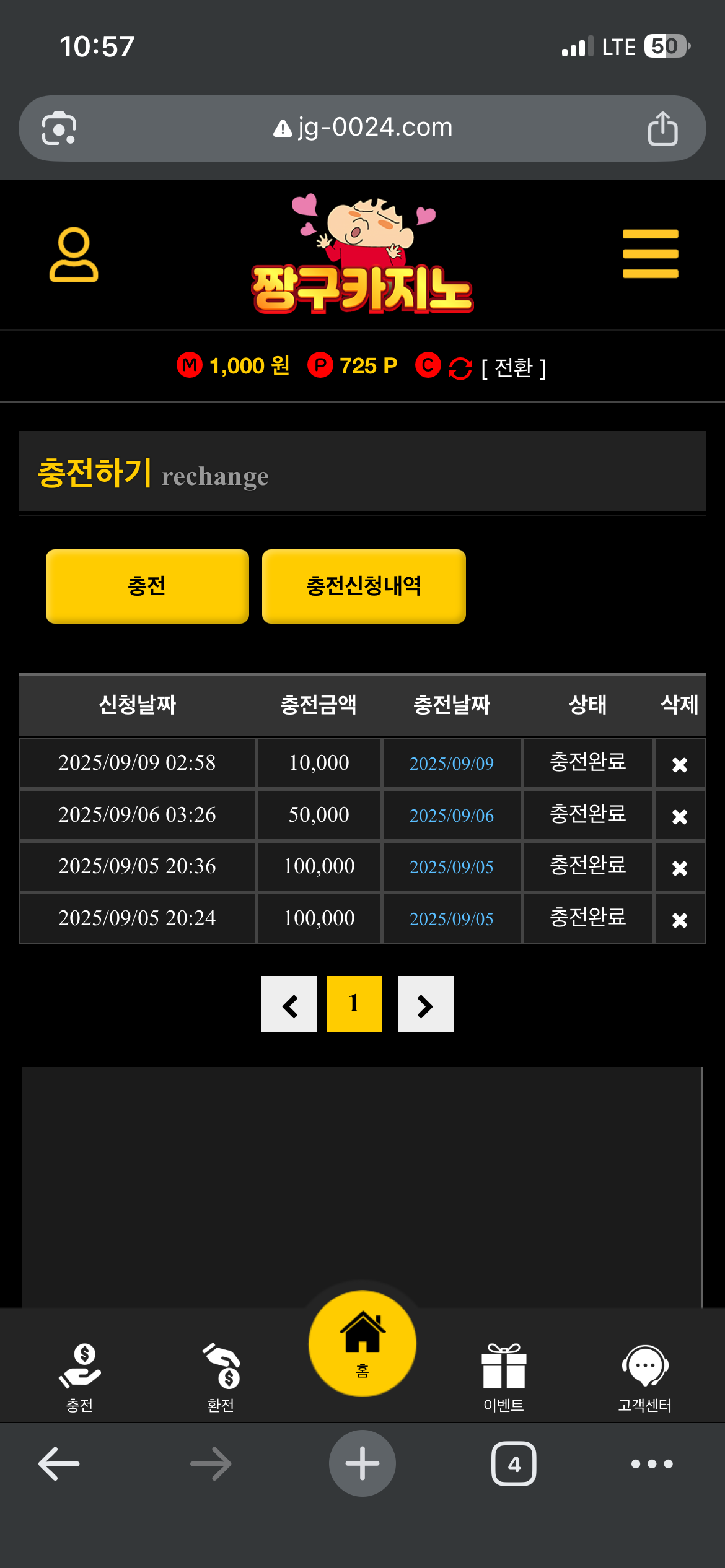Remove the 2025/09/05 20:36 recharge entry

click(x=680, y=868)
